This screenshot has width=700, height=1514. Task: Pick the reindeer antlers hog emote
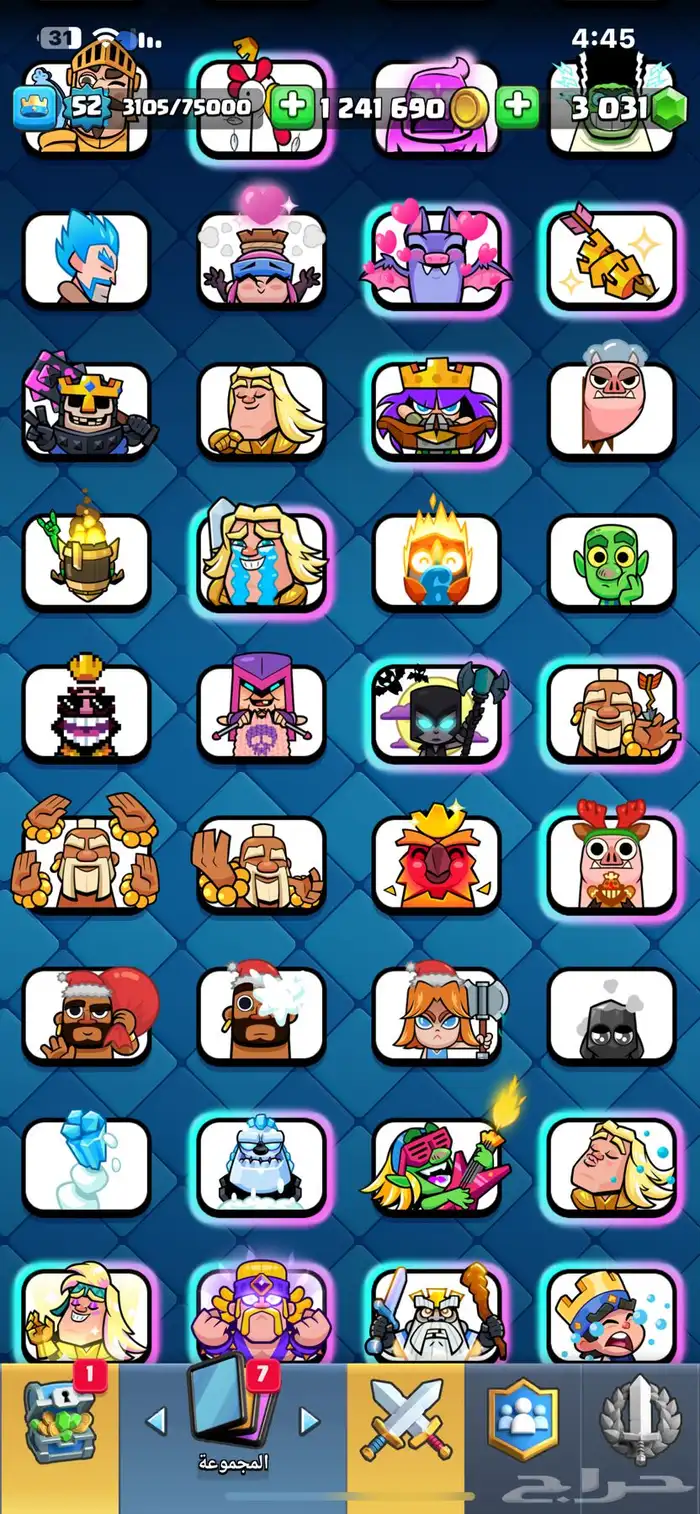[x=612, y=862]
